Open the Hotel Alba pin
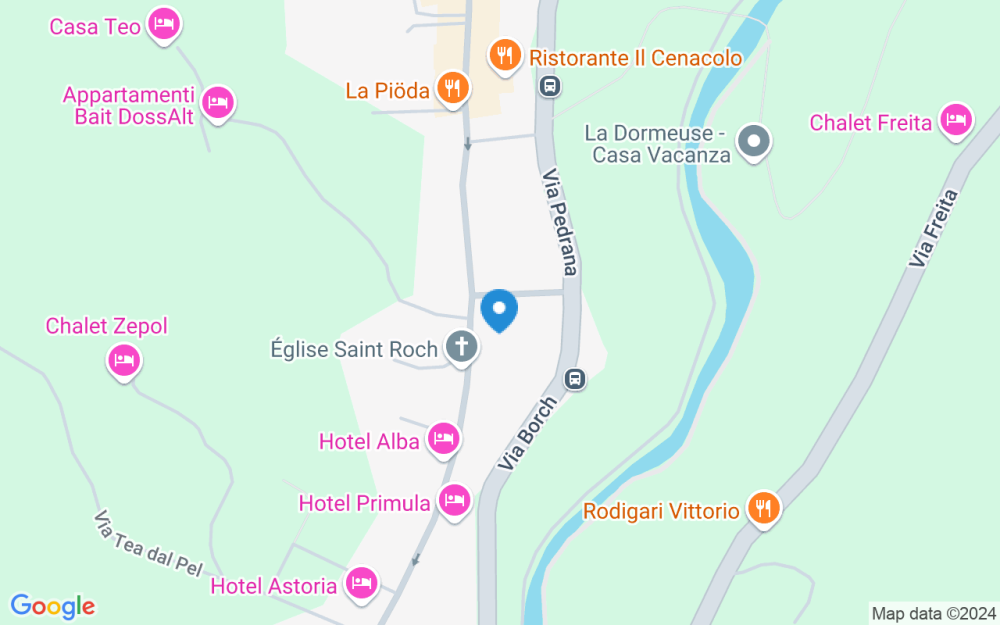Viewport: 1000px width, 625px height. 444,440
